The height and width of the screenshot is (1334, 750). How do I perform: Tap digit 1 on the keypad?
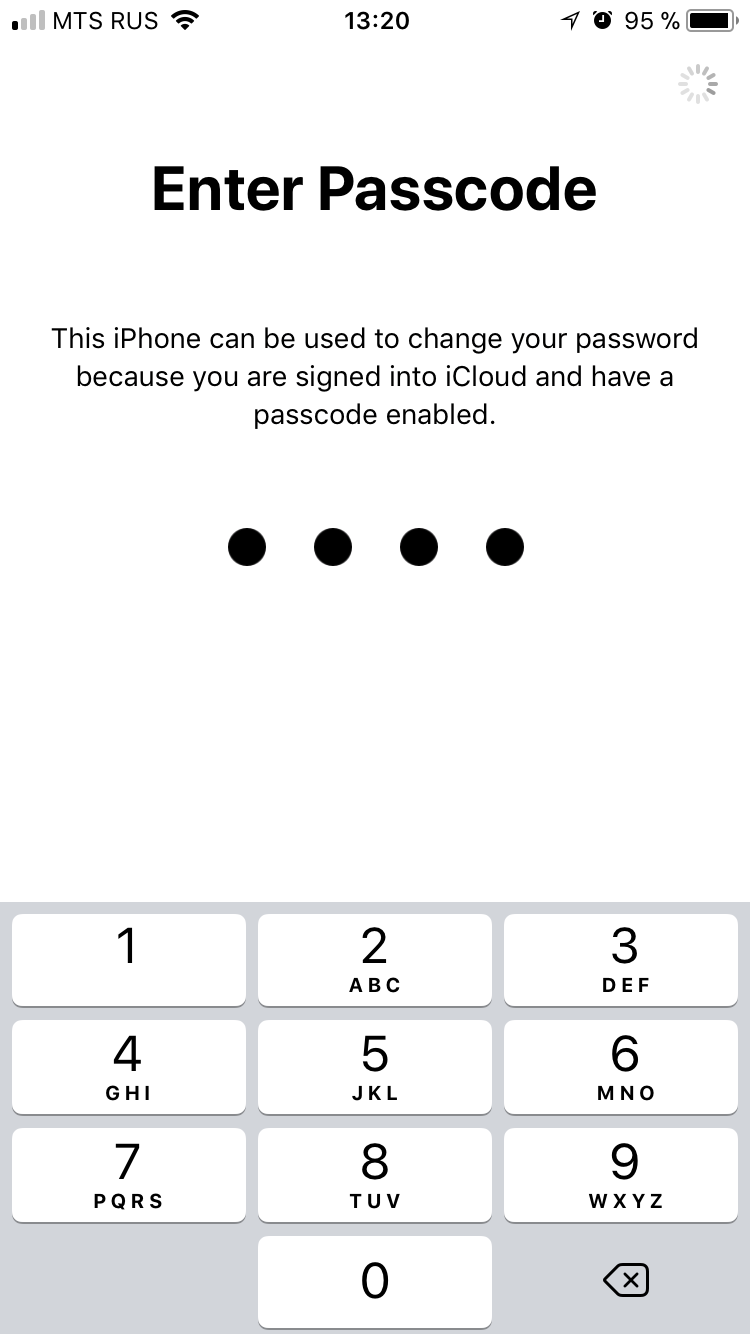click(128, 959)
